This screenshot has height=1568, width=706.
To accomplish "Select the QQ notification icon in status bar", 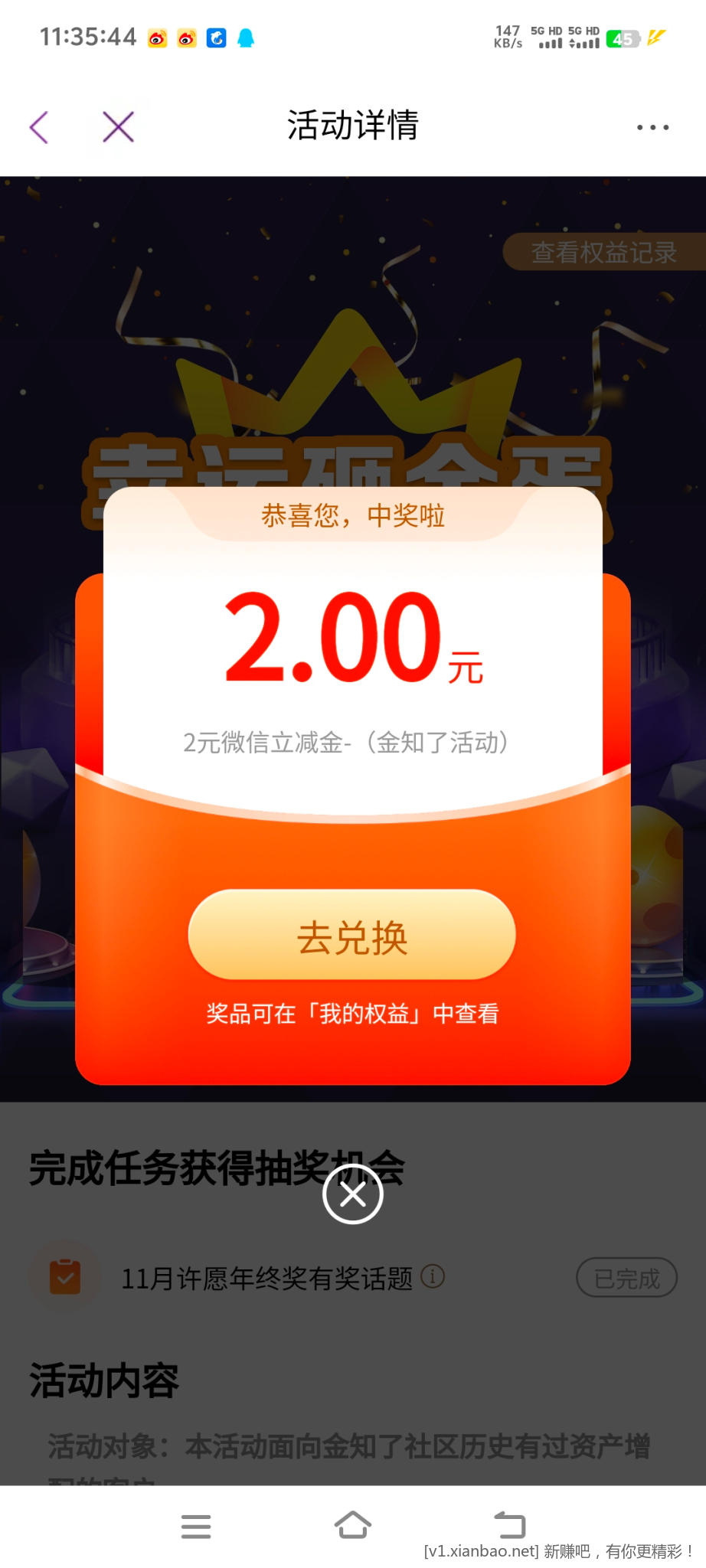I will click(247, 37).
